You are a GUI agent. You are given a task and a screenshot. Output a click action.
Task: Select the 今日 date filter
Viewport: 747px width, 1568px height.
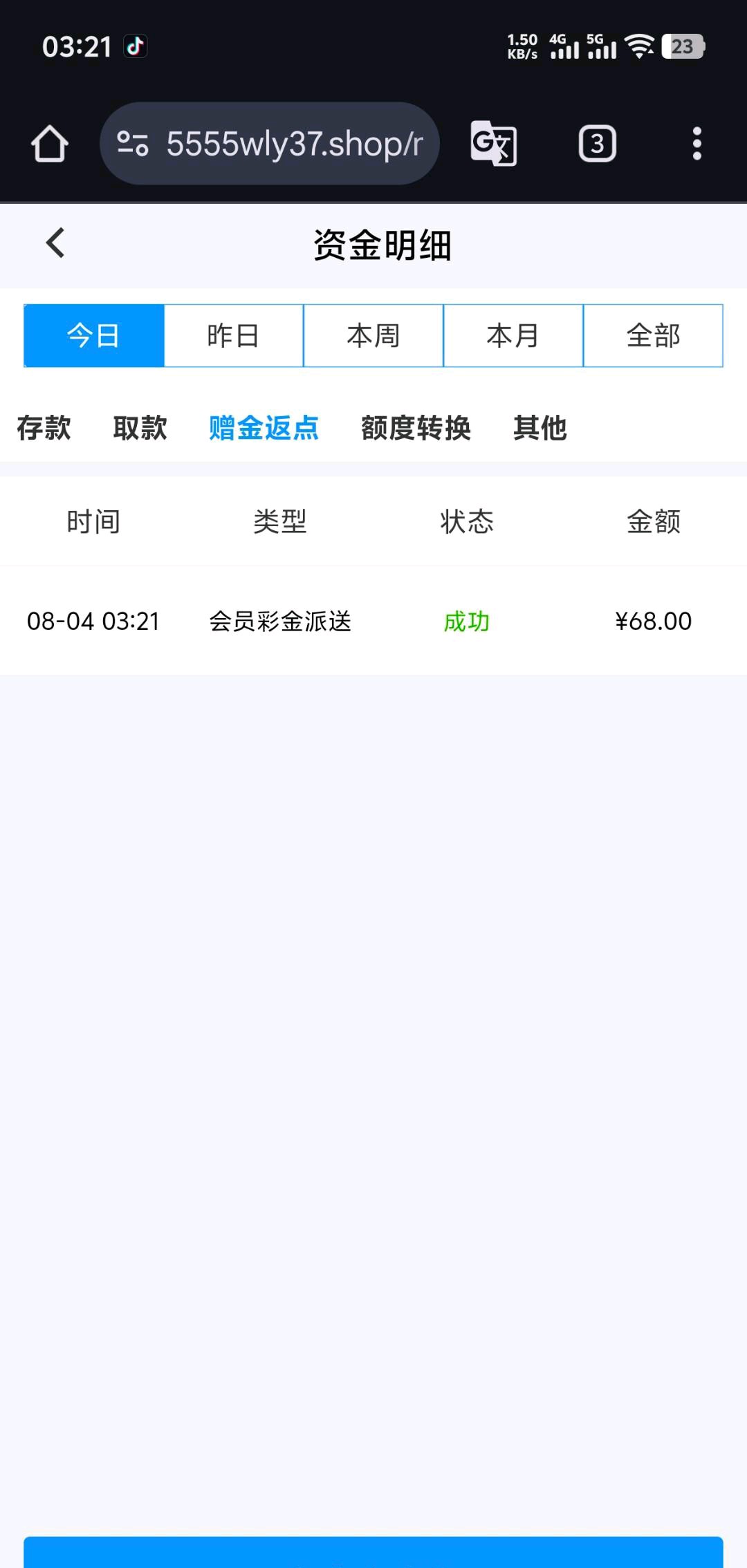tap(94, 336)
